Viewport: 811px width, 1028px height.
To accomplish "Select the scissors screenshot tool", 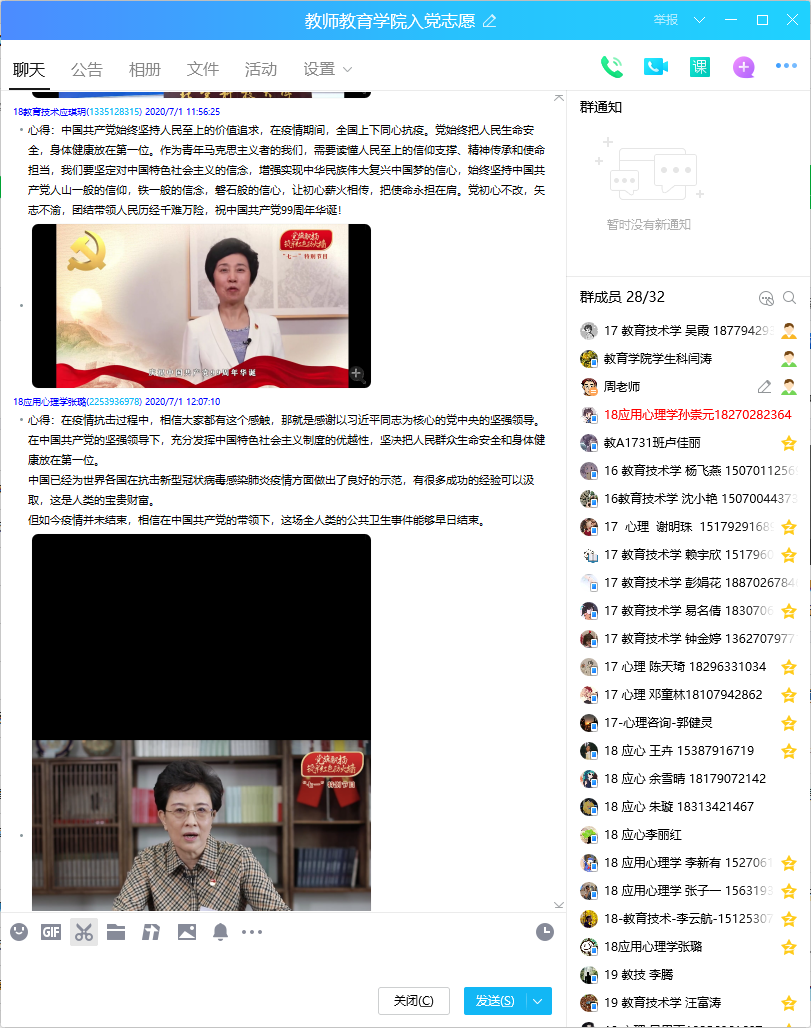I will click(84, 932).
